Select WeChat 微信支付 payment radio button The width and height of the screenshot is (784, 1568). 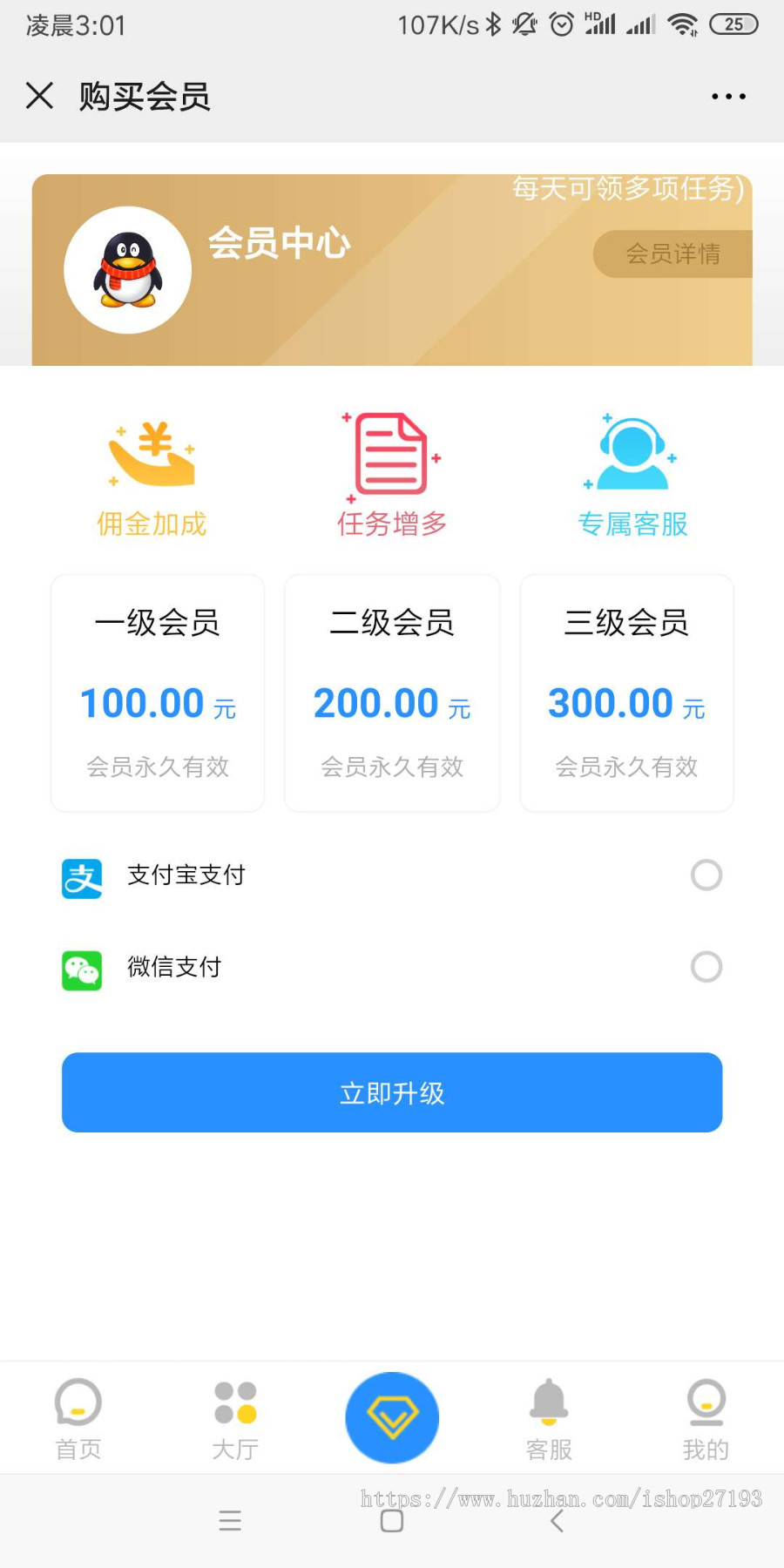706,967
